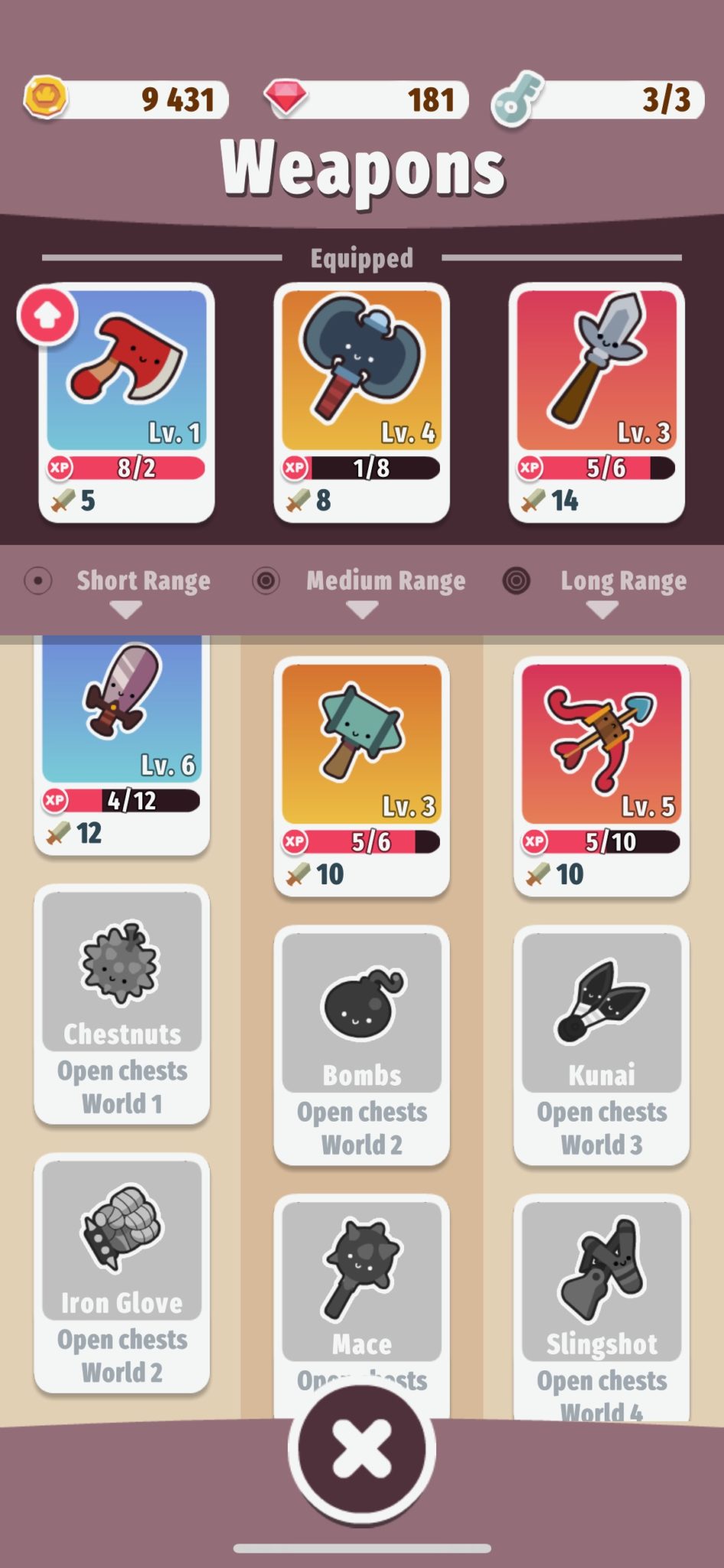View the locked Iron Glove weapon
Viewport: 724px width, 1568px height.
pyautogui.click(x=122, y=1272)
